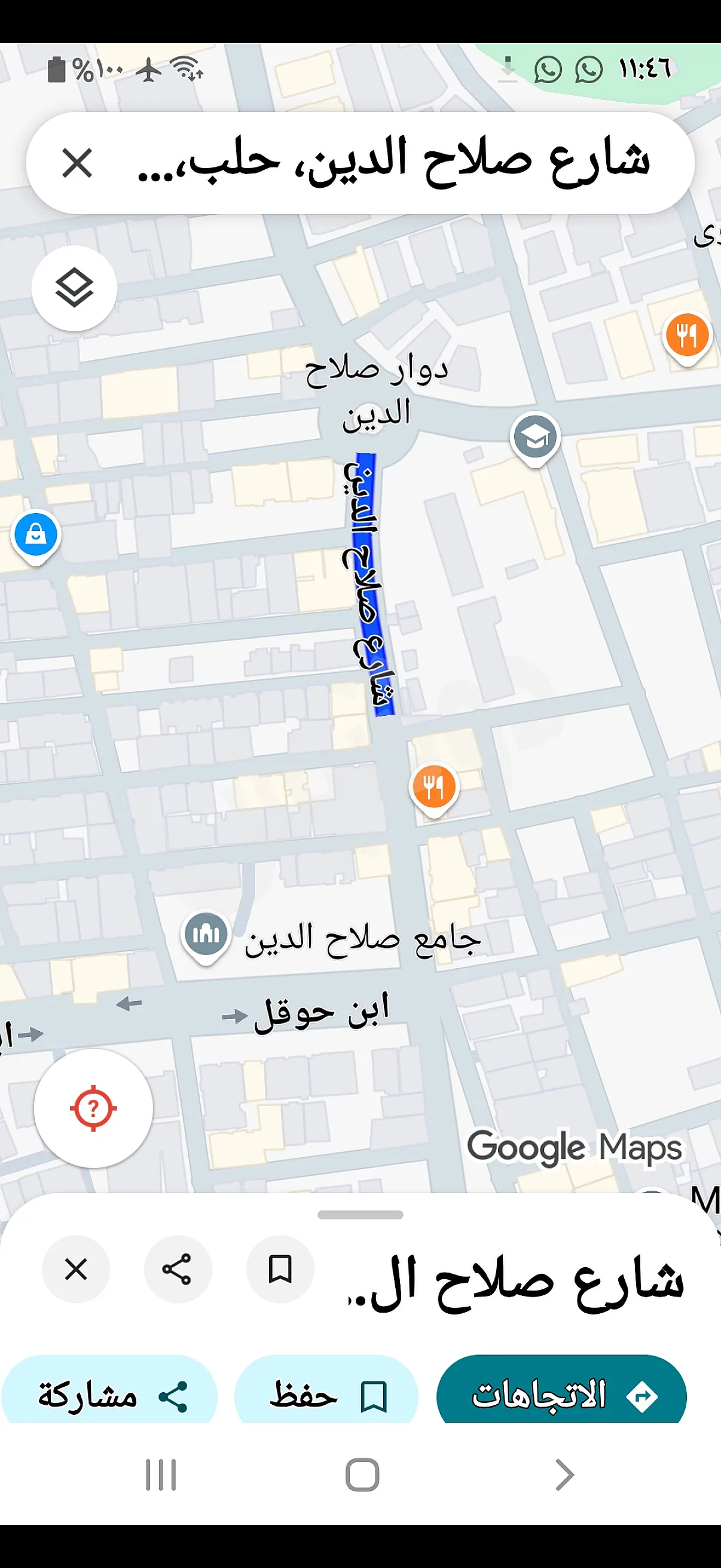
Task: Open the blue shopping bag marker
Action: 36,535
